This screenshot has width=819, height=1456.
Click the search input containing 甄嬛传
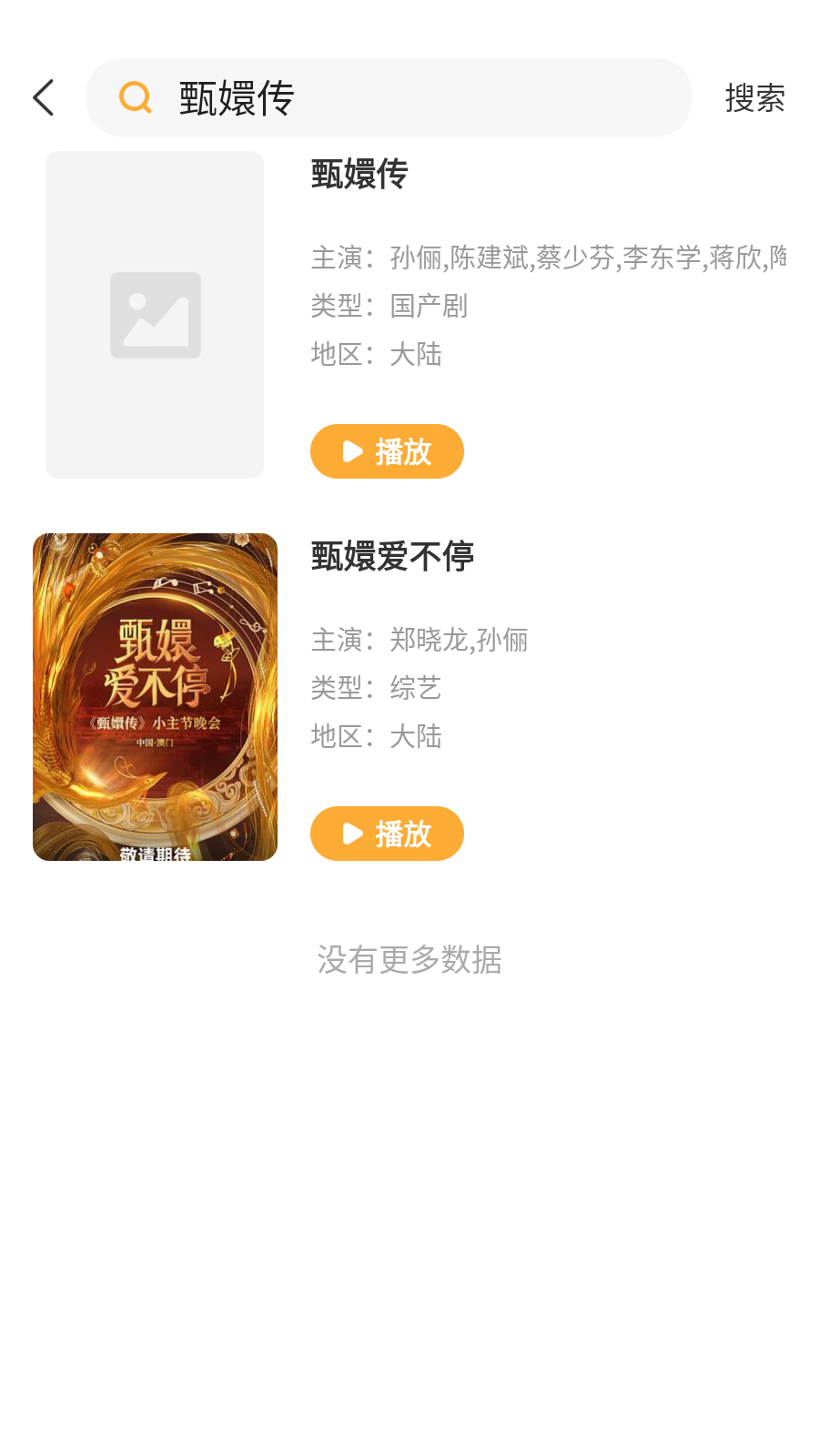point(389,96)
